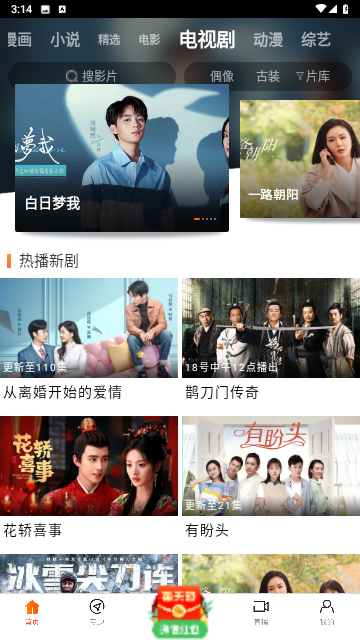Image resolution: width=360 pixels, height=640 pixels.
Task: Switch to the 小说 tab
Action: 65,40
